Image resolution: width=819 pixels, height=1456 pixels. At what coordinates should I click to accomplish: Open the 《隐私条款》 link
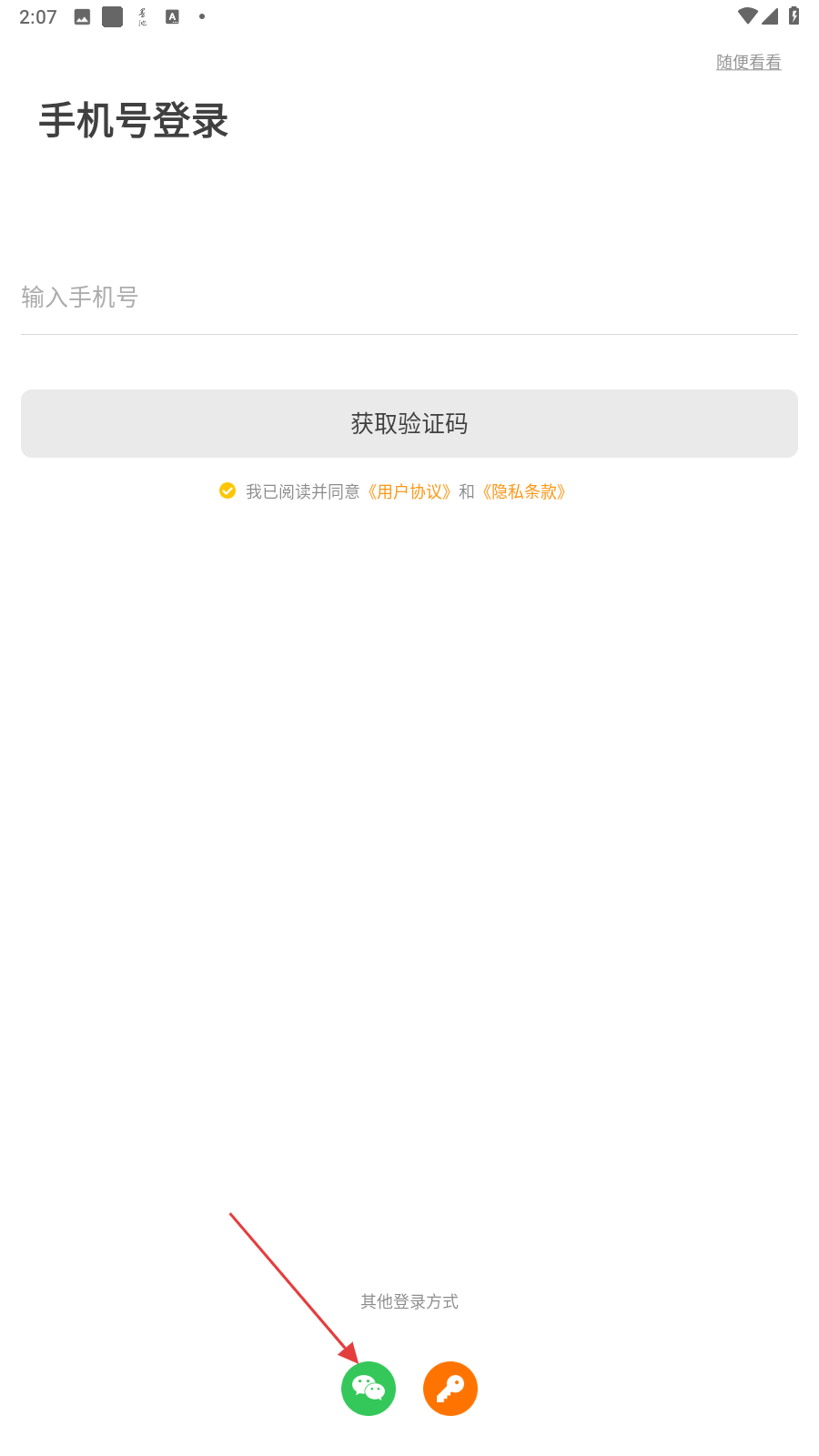(523, 491)
